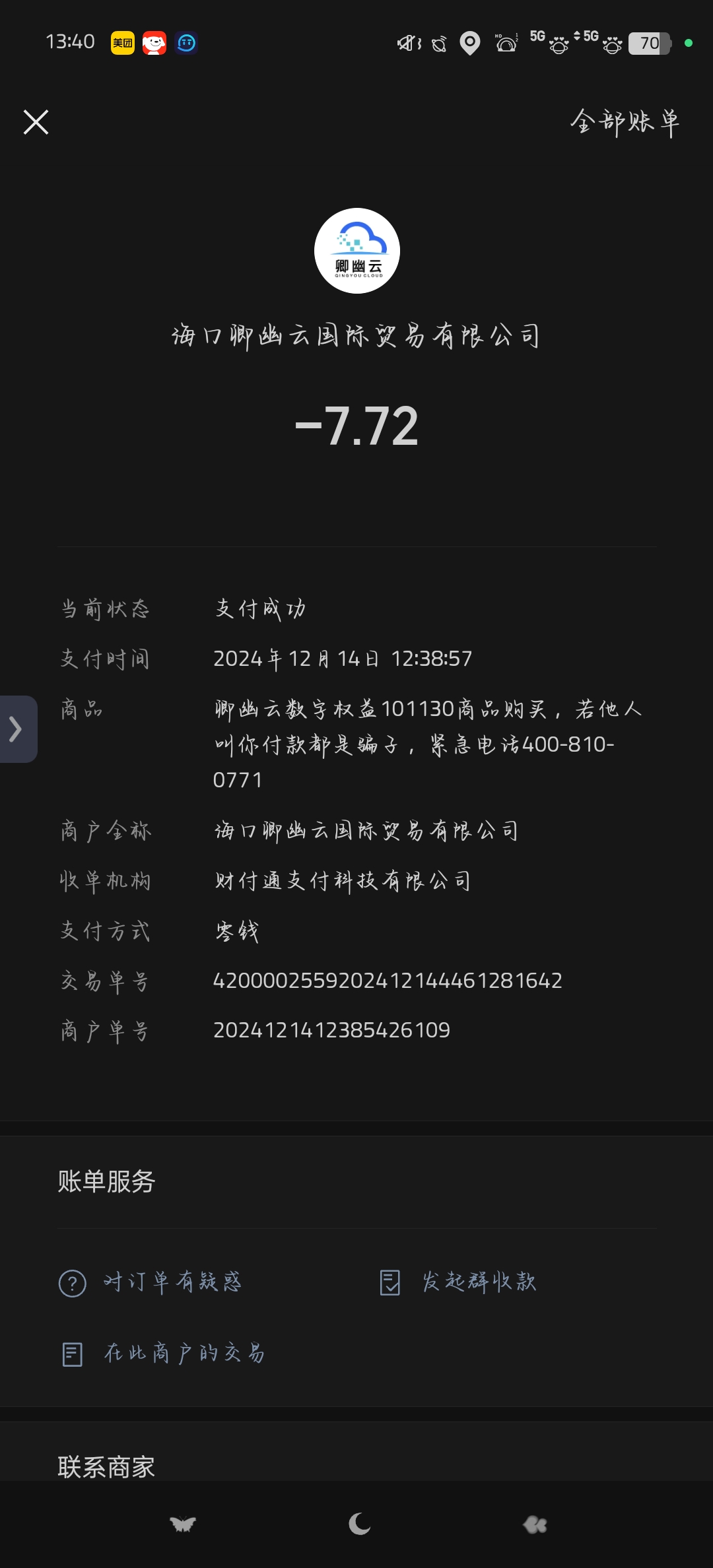Tap the cloud-shaped icon in the bottom bar
This screenshot has height=1568, width=713.
[535, 1524]
